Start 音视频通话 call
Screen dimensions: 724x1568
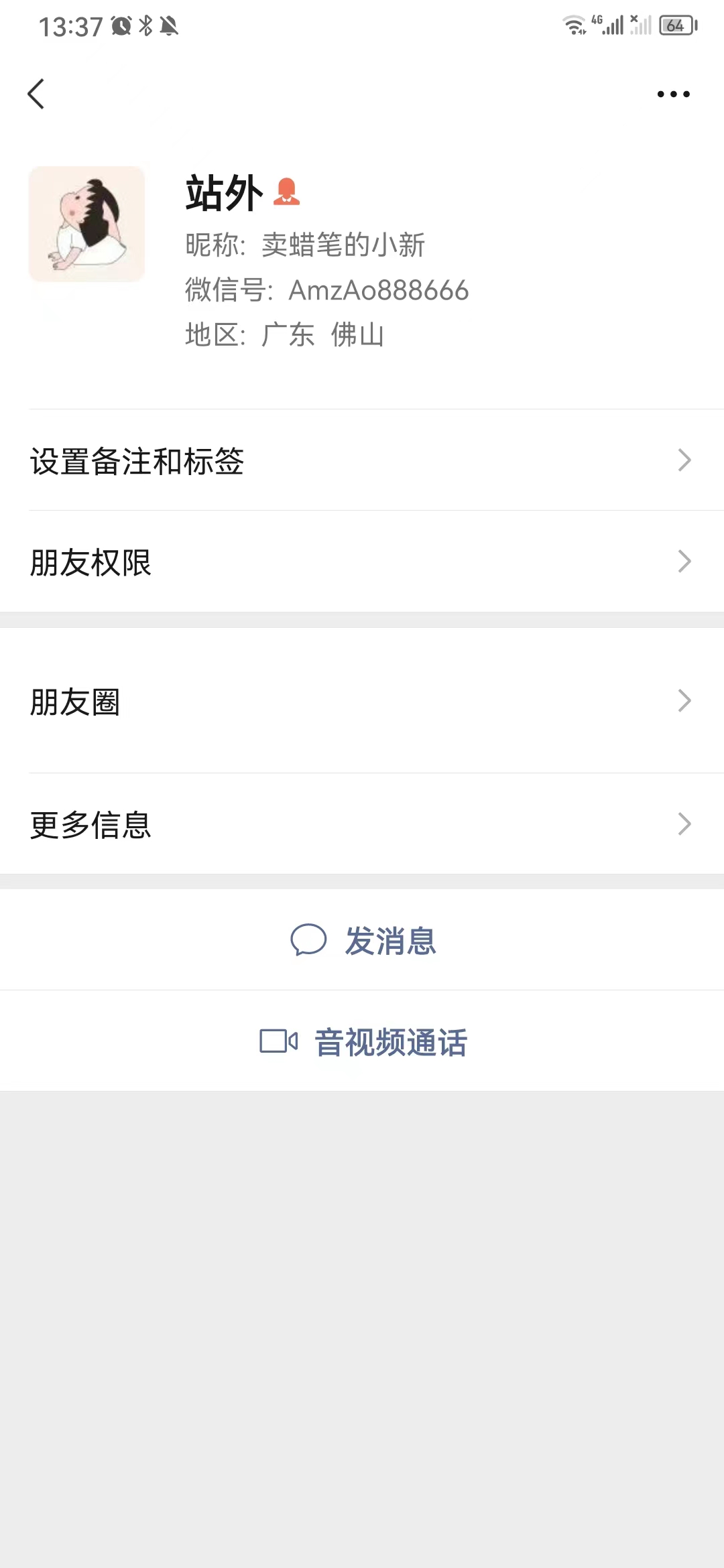[363, 1042]
